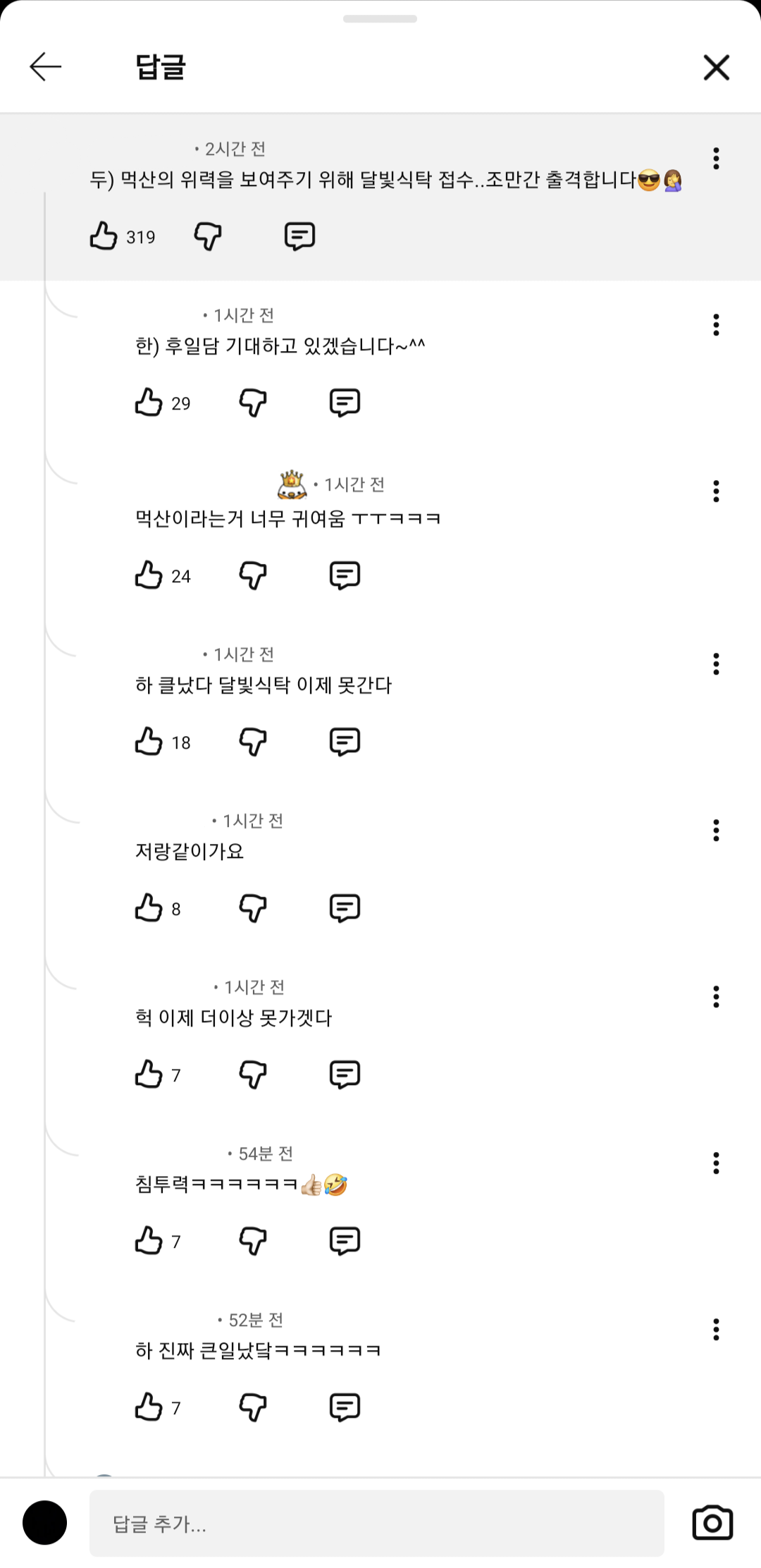Open options for reply '후일담 기대하고 있겠습니다'
Screen dimensions: 761x1568
click(716, 324)
